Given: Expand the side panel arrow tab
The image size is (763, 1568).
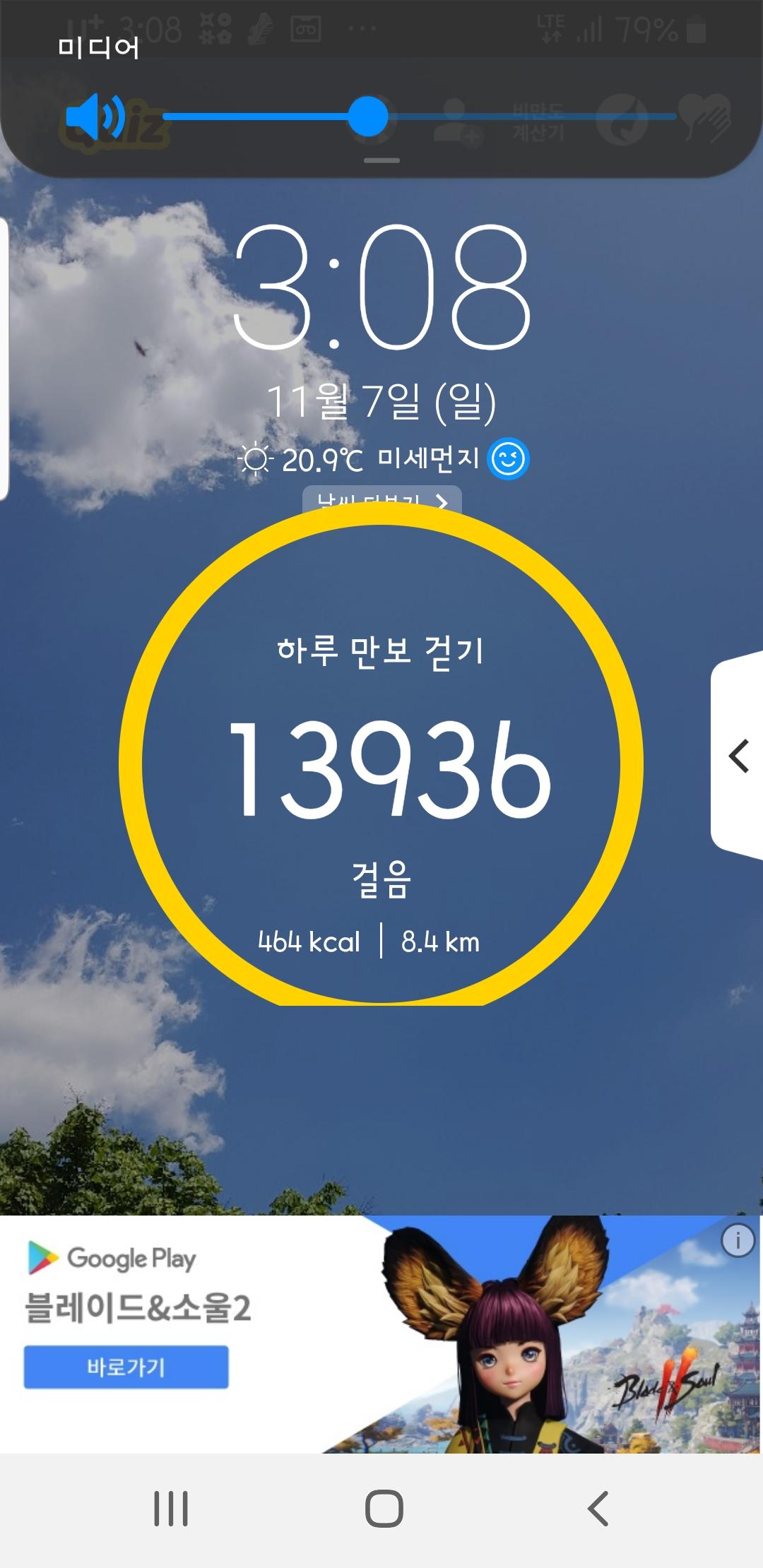Looking at the screenshot, I should (x=739, y=756).
